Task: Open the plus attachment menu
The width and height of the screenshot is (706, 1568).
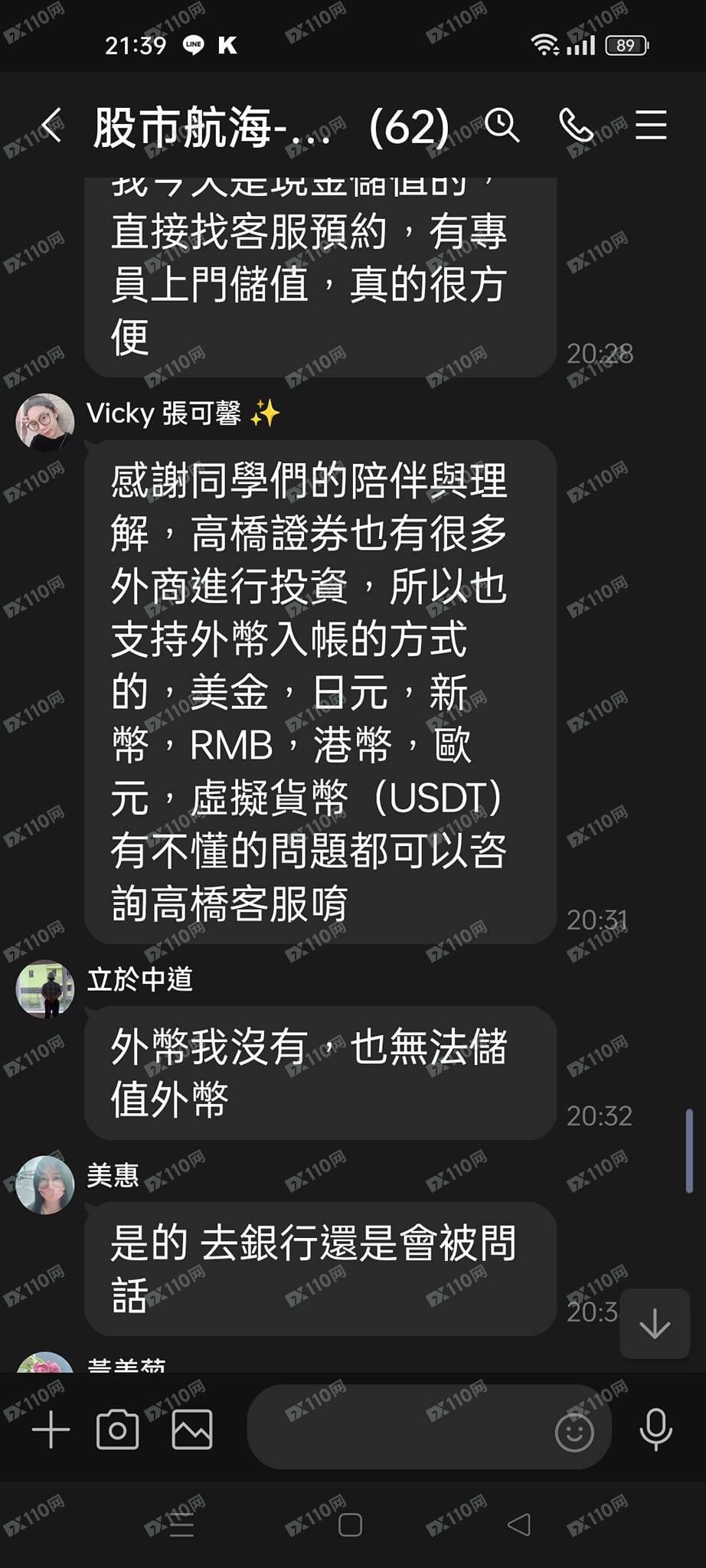Action: [51, 1429]
